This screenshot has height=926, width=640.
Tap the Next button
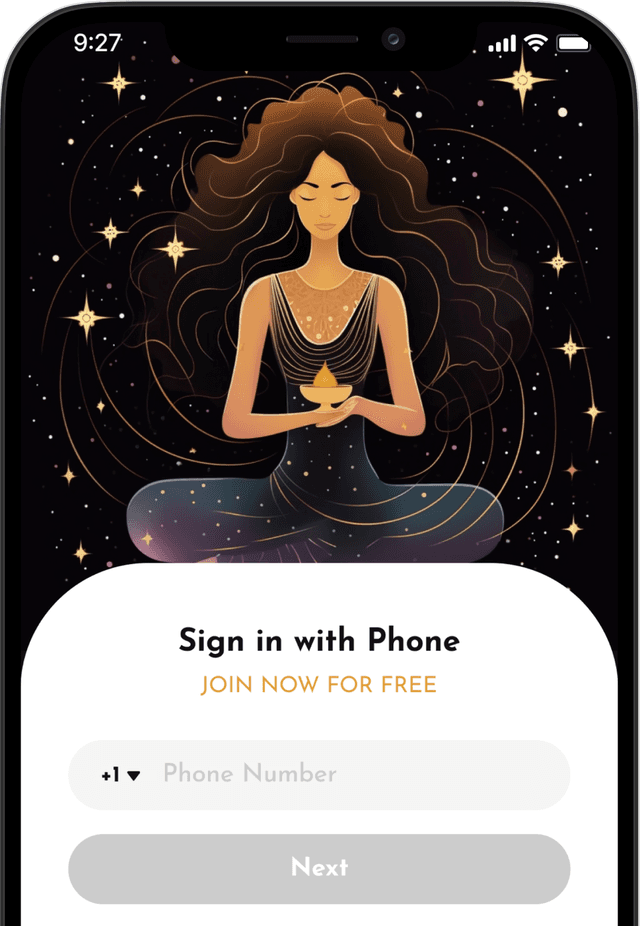pos(319,867)
